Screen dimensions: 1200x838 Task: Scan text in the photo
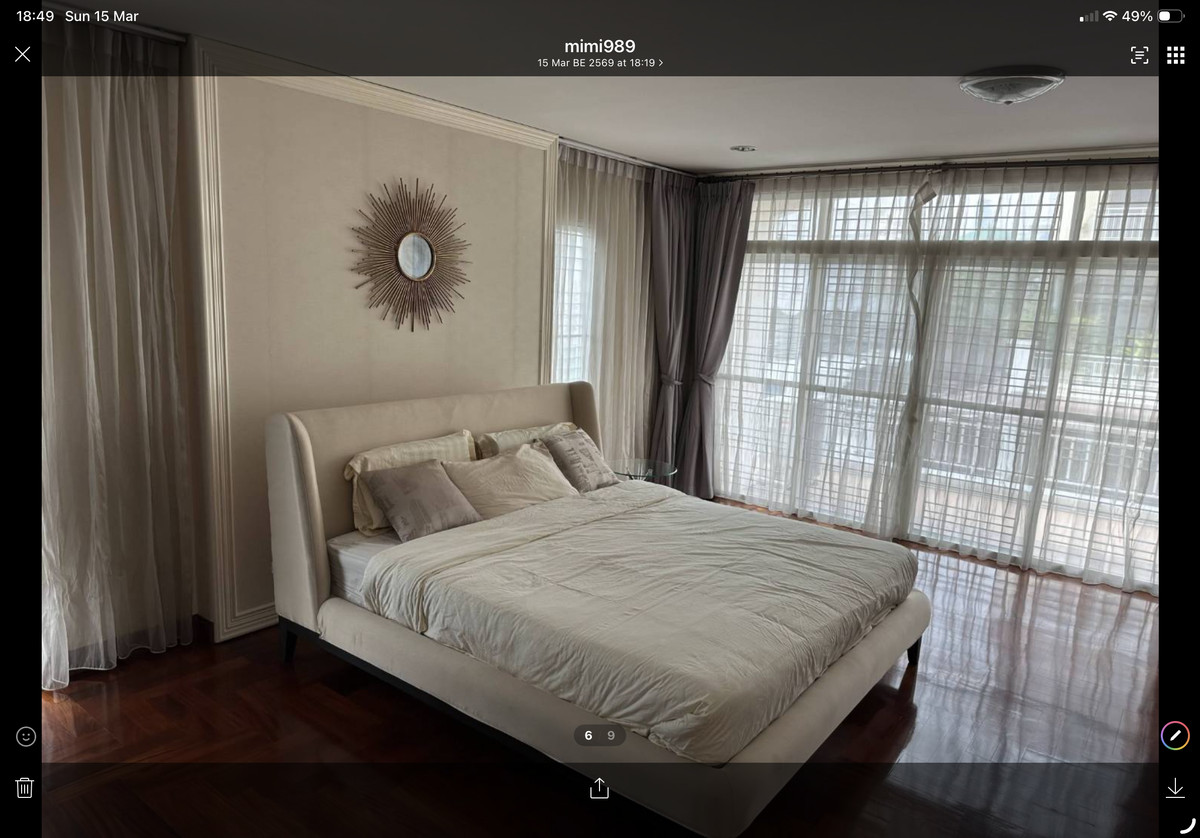[1139, 55]
